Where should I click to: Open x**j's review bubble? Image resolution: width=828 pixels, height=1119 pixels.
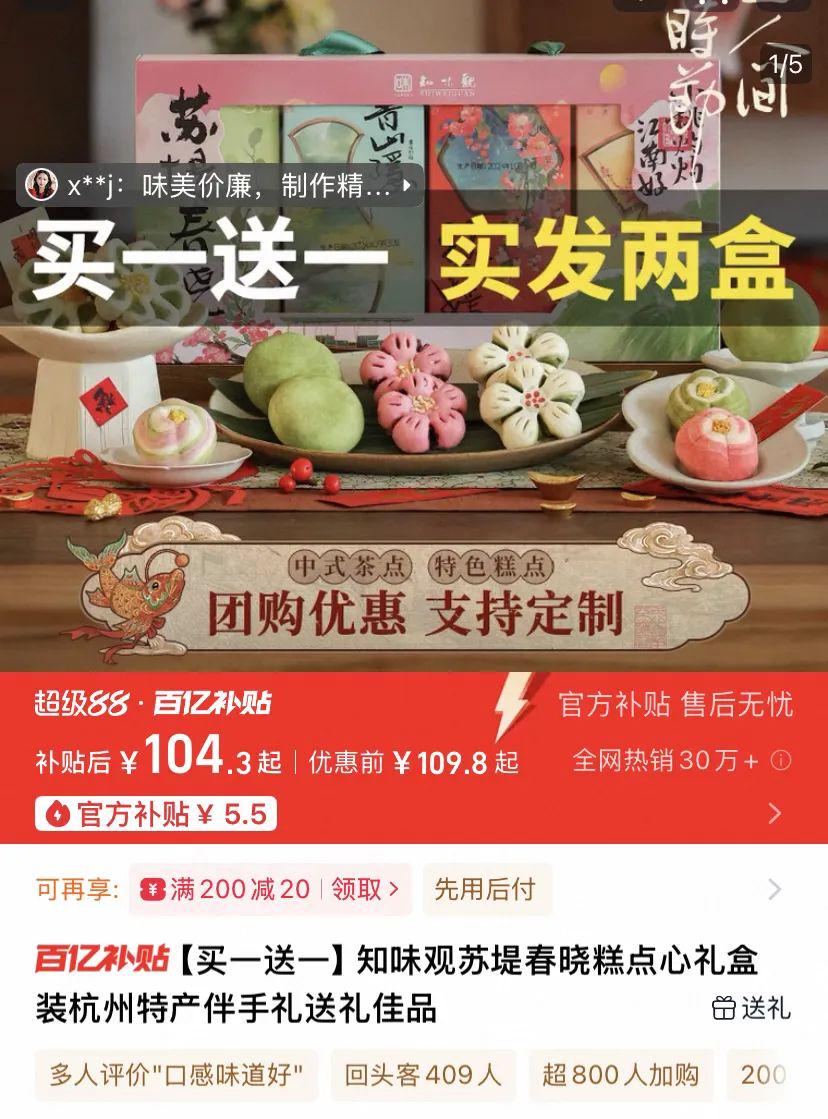coord(220,186)
